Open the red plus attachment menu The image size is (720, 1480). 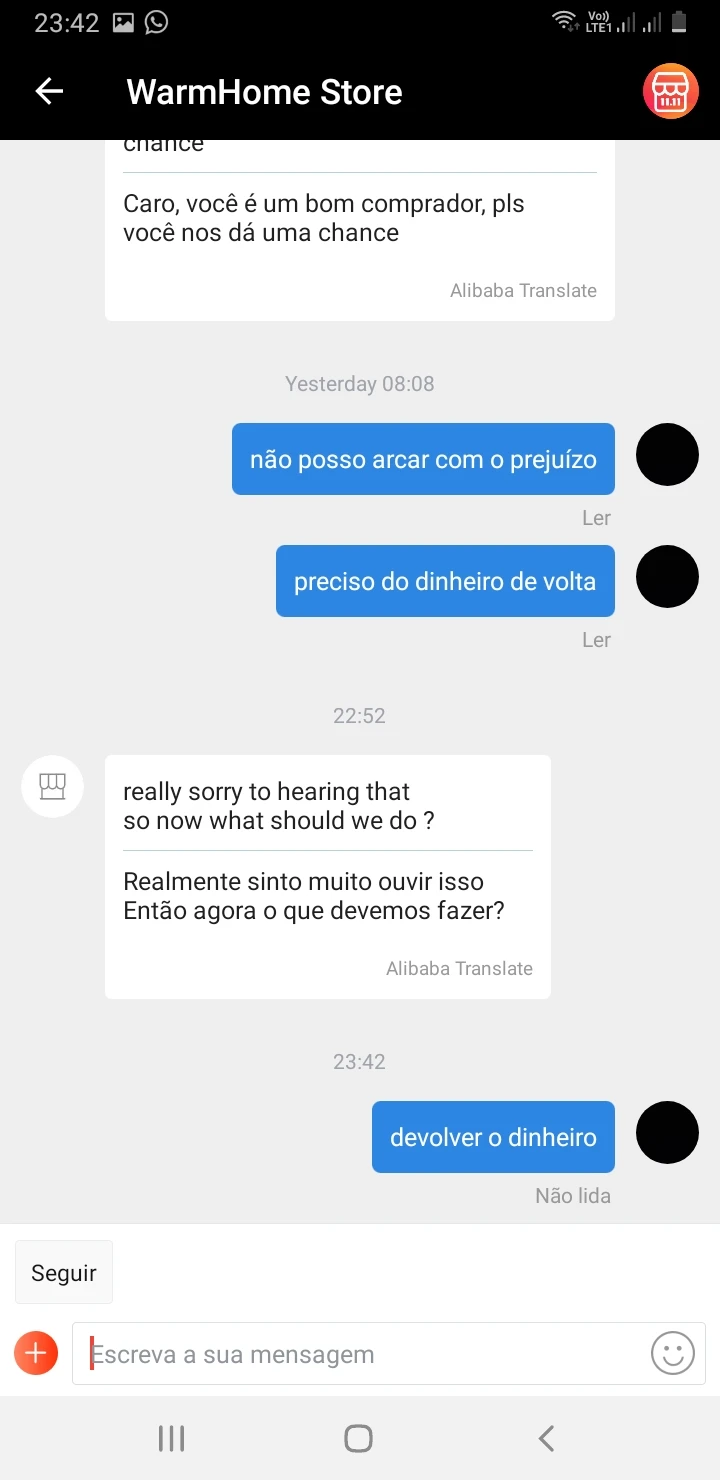pos(36,1354)
